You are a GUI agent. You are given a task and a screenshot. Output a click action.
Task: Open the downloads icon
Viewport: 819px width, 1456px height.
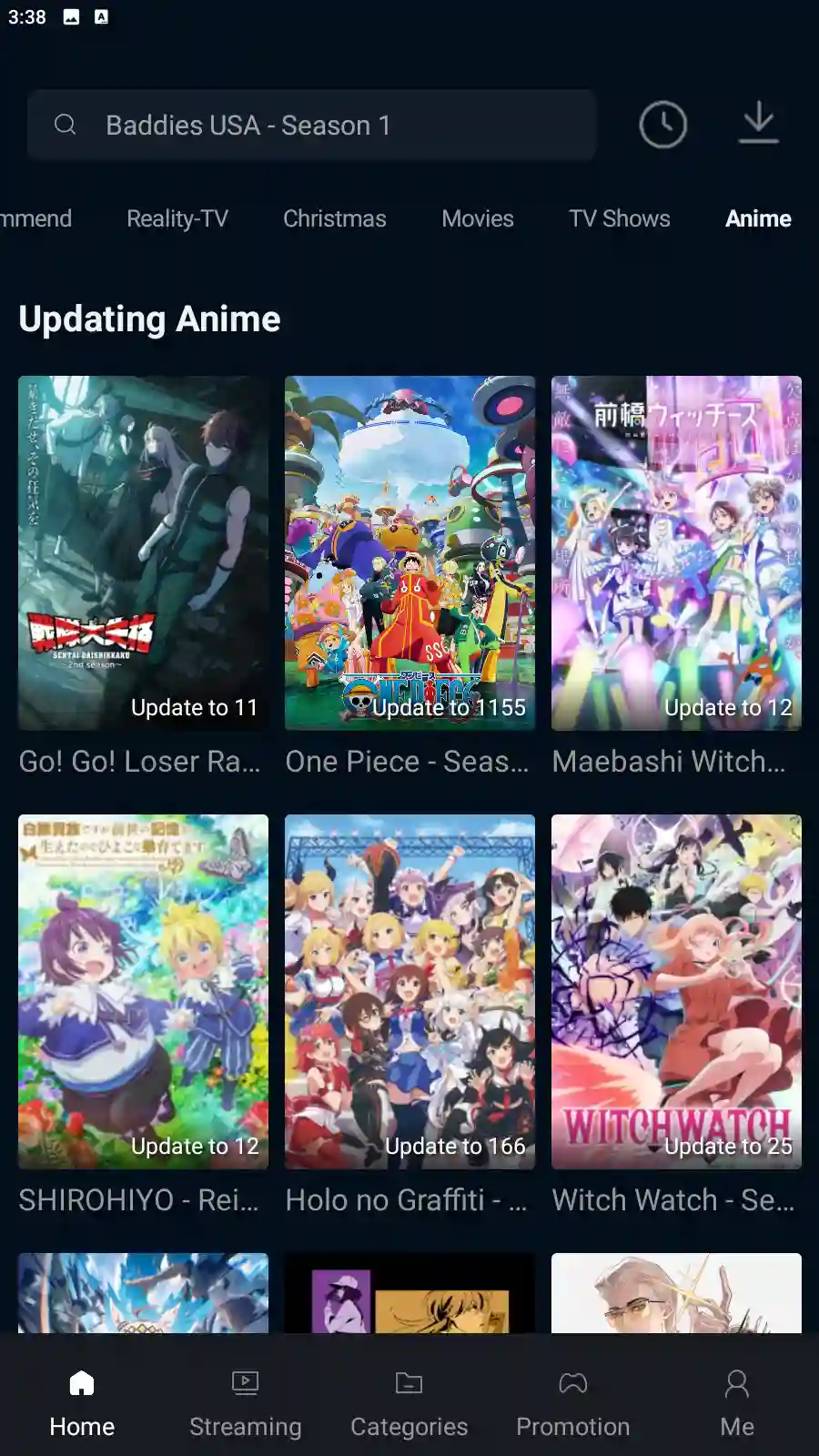758,123
